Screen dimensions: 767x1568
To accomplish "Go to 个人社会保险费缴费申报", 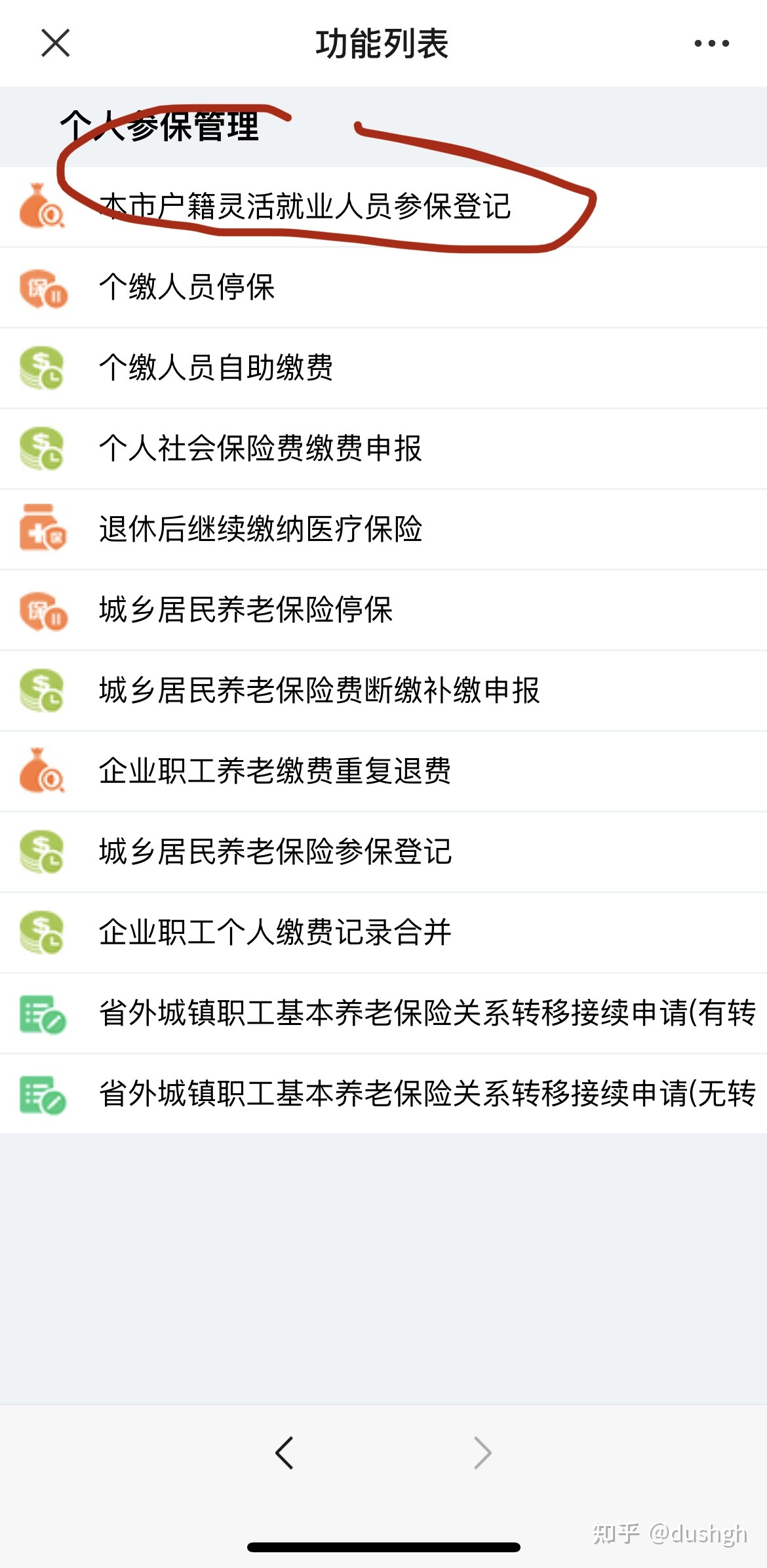I will [x=383, y=449].
